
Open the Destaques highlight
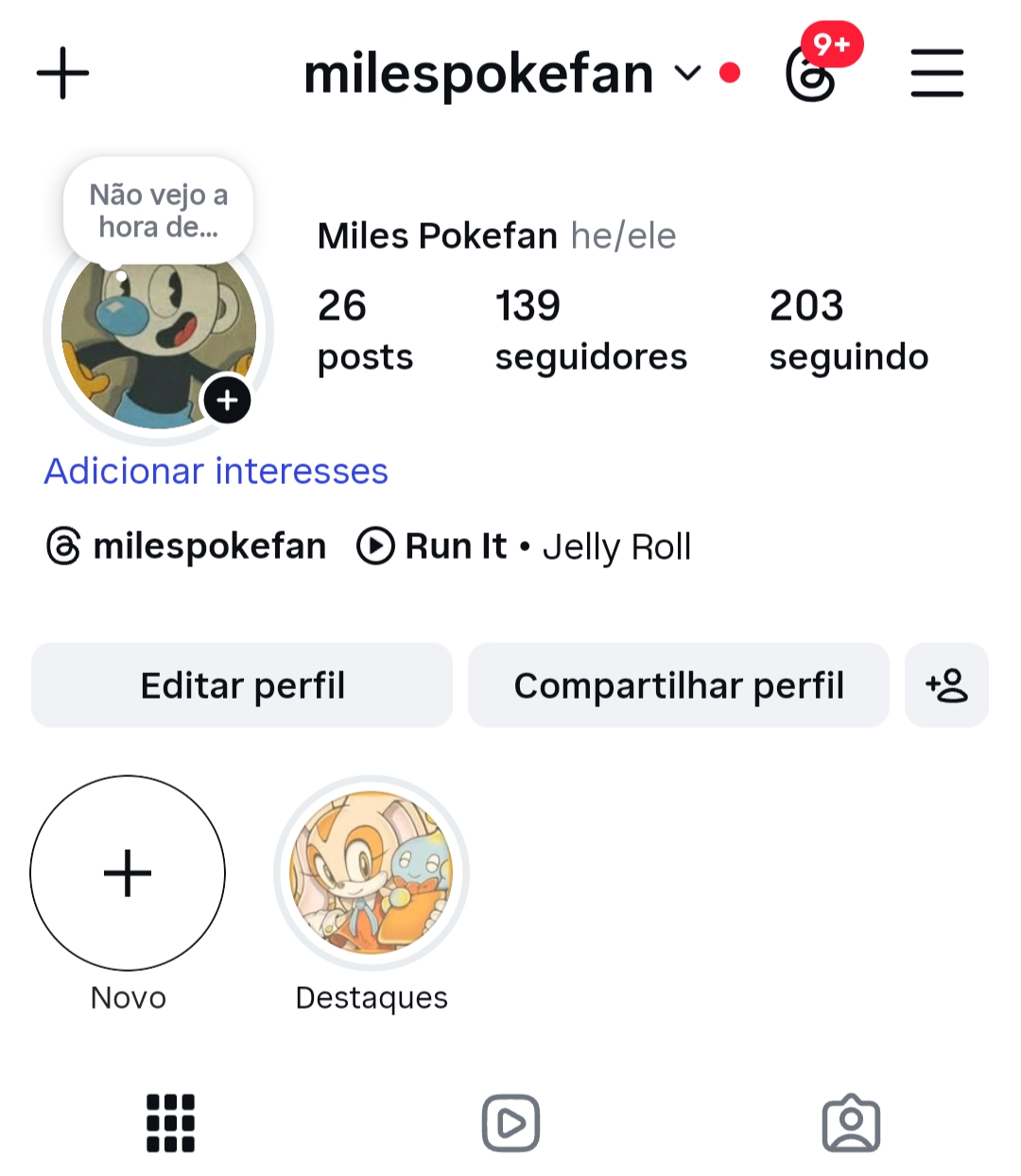(x=372, y=873)
